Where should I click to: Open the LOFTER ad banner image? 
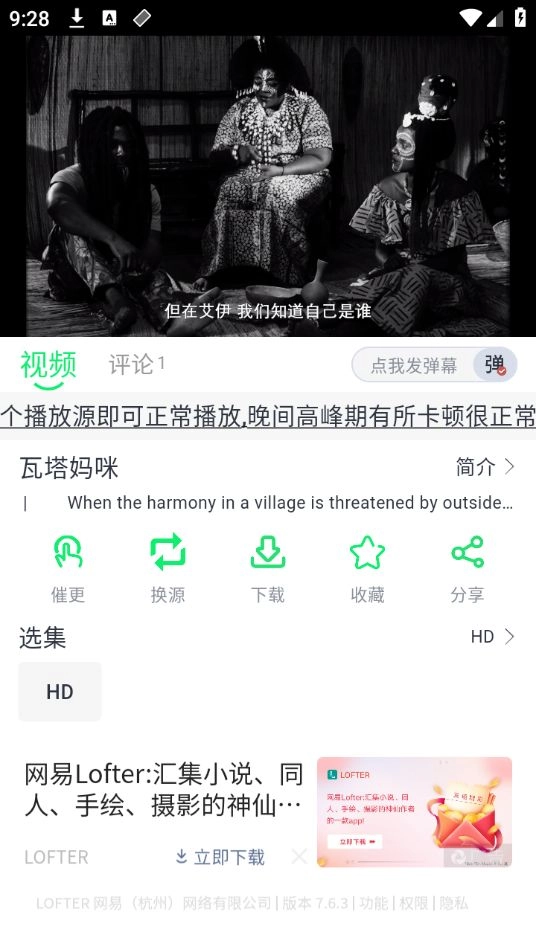(x=414, y=812)
